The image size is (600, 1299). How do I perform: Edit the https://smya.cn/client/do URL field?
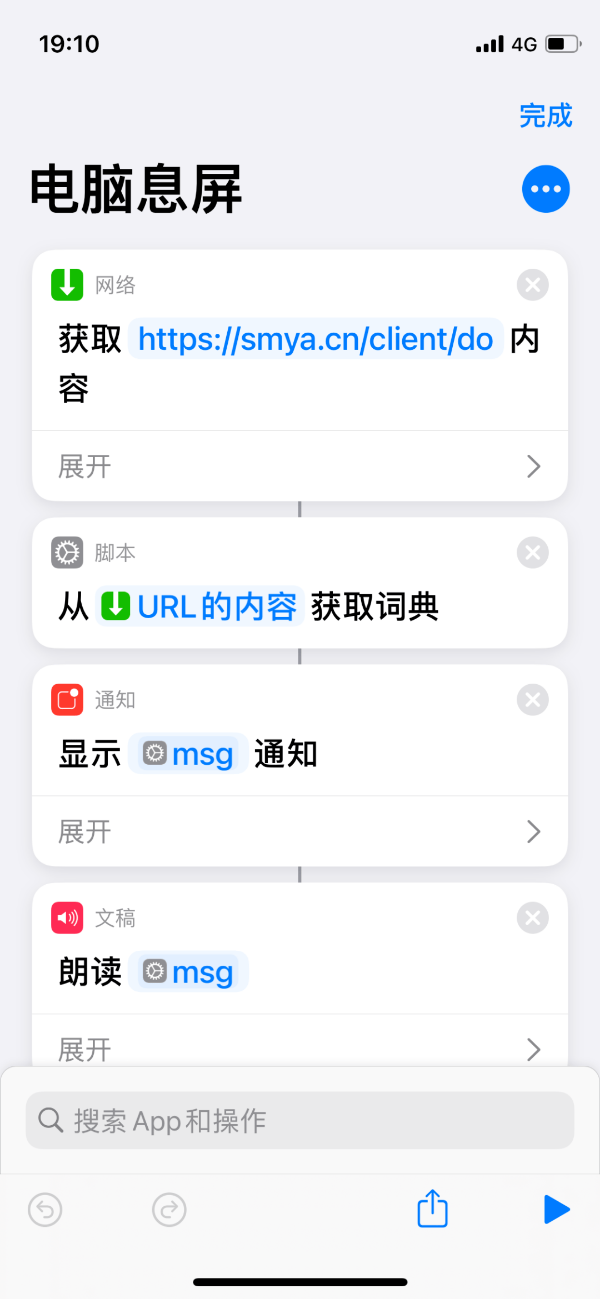pos(316,340)
